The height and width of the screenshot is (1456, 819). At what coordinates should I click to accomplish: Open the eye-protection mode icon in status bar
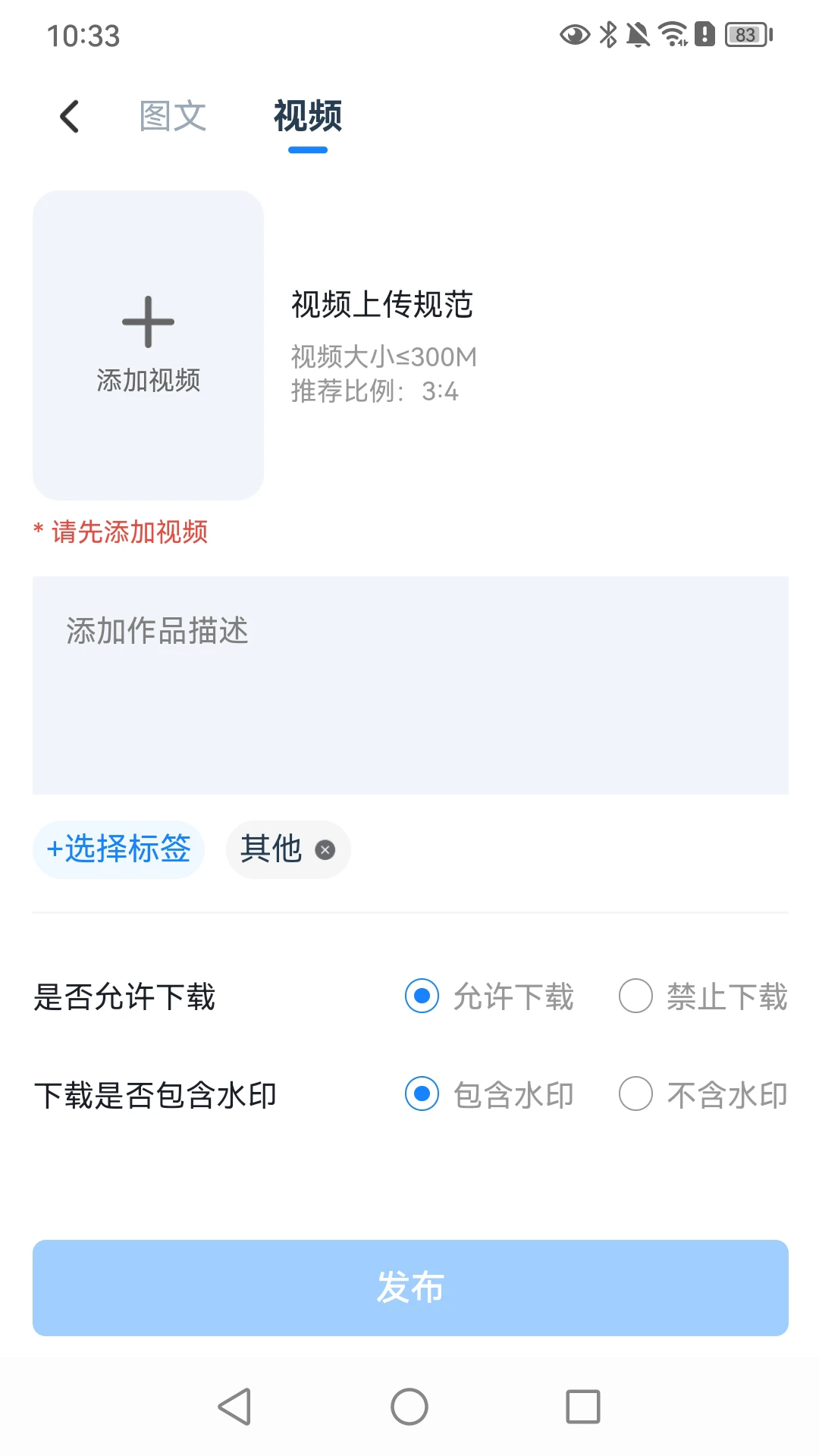[574, 34]
